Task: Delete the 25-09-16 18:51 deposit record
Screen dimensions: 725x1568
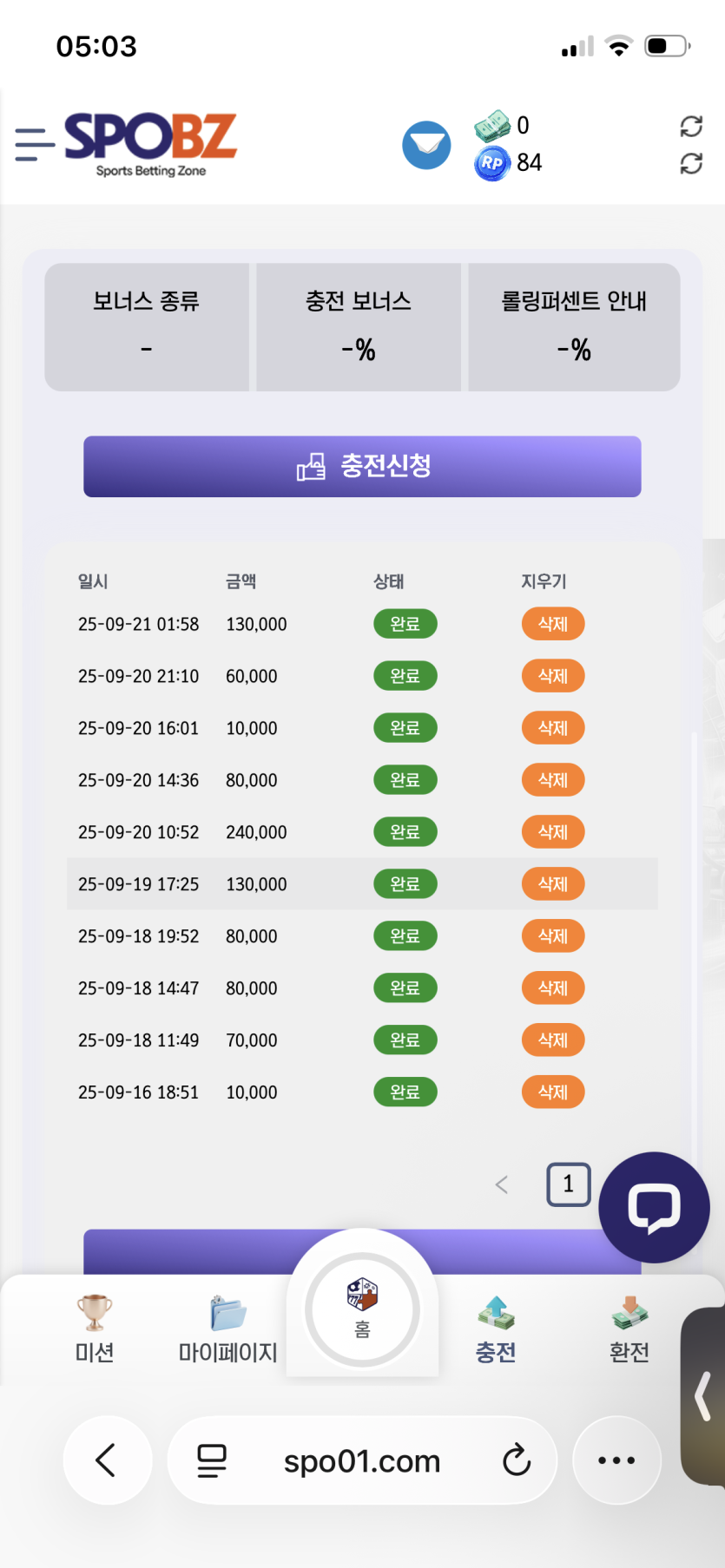Action: point(552,1092)
